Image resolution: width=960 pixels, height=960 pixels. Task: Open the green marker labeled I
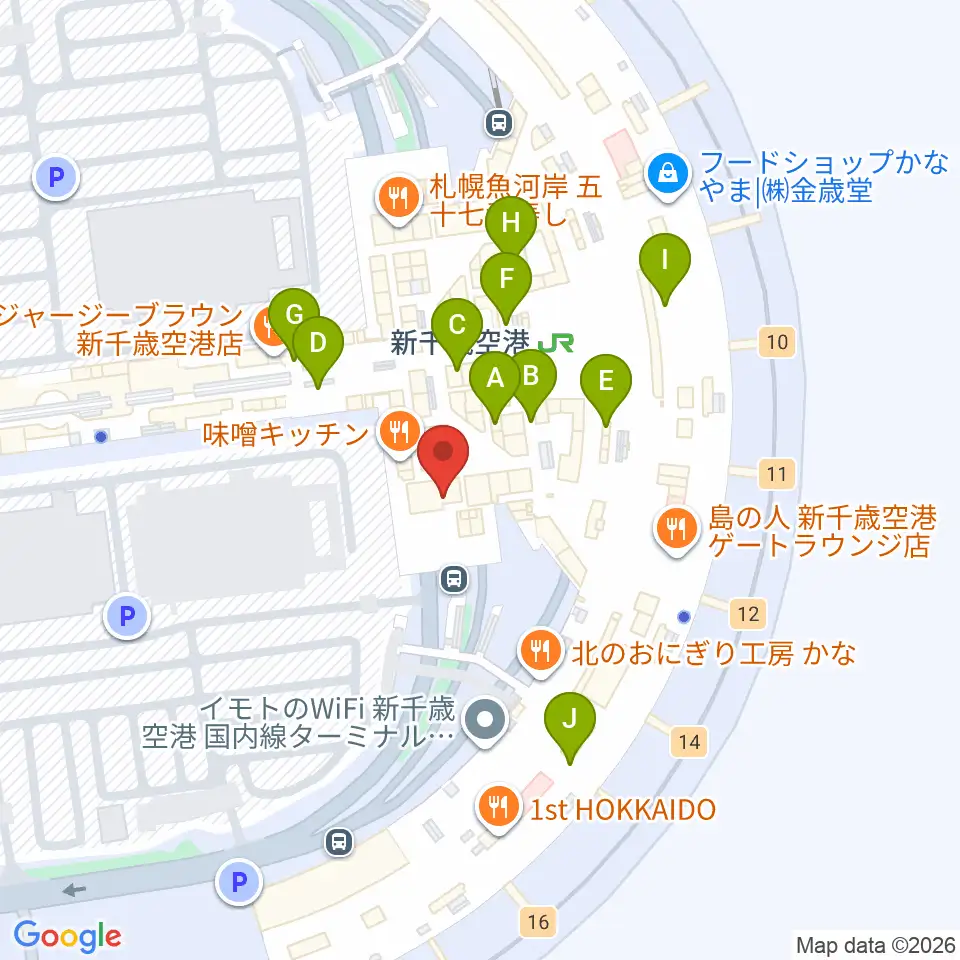[x=665, y=268]
